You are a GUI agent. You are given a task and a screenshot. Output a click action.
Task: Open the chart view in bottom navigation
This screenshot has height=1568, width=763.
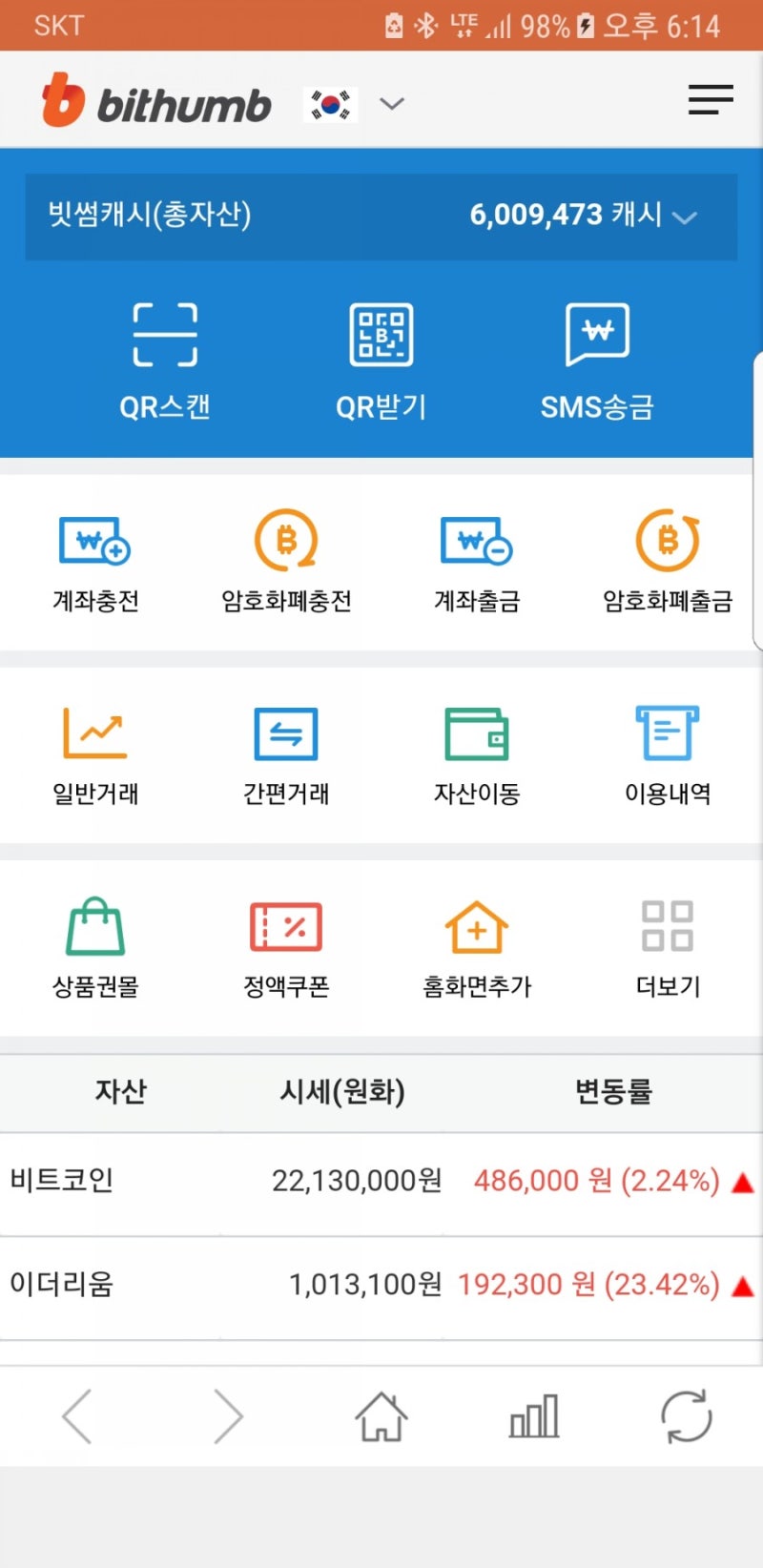[532, 1418]
